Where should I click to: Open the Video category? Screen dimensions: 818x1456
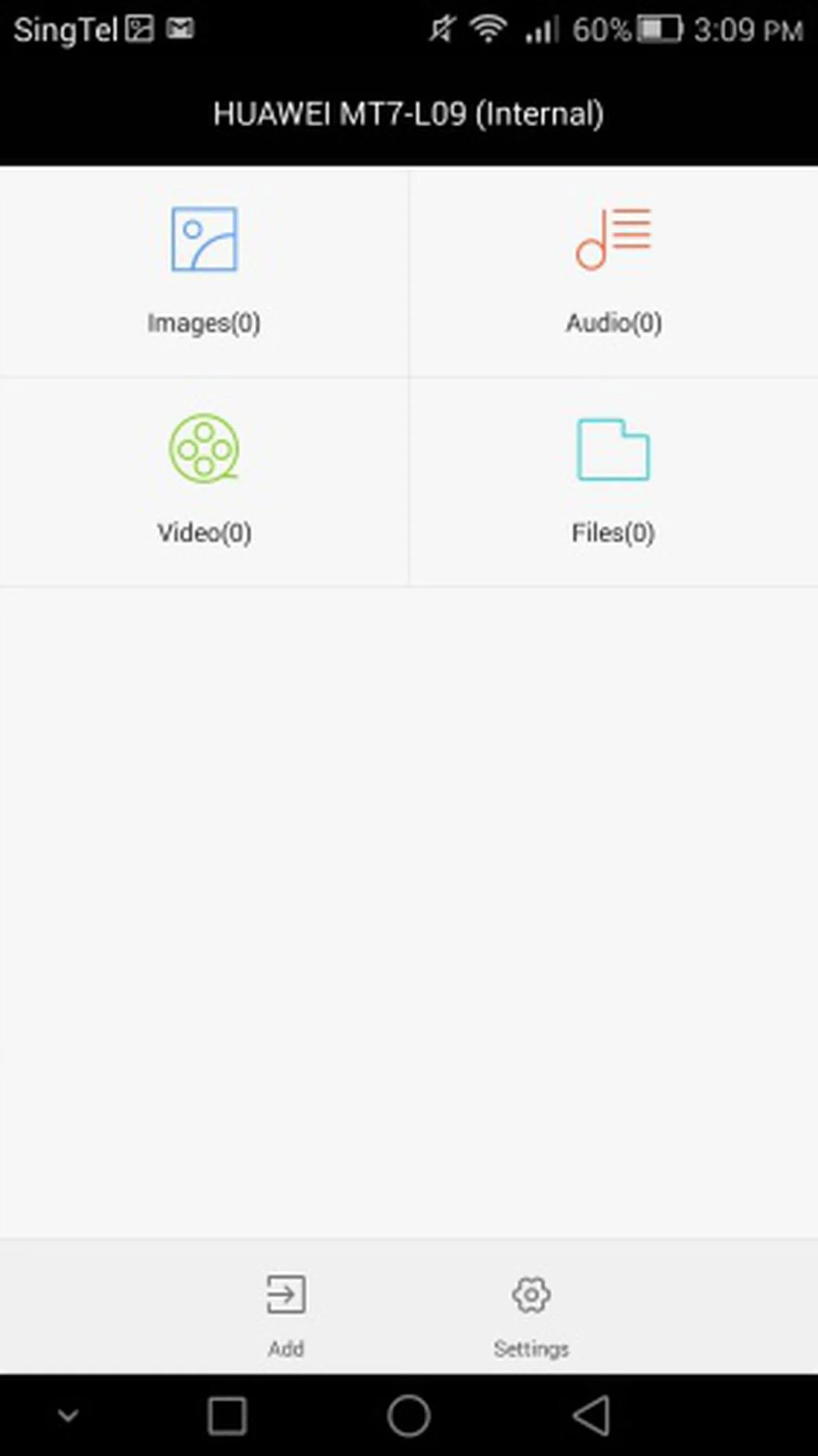coord(204,480)
